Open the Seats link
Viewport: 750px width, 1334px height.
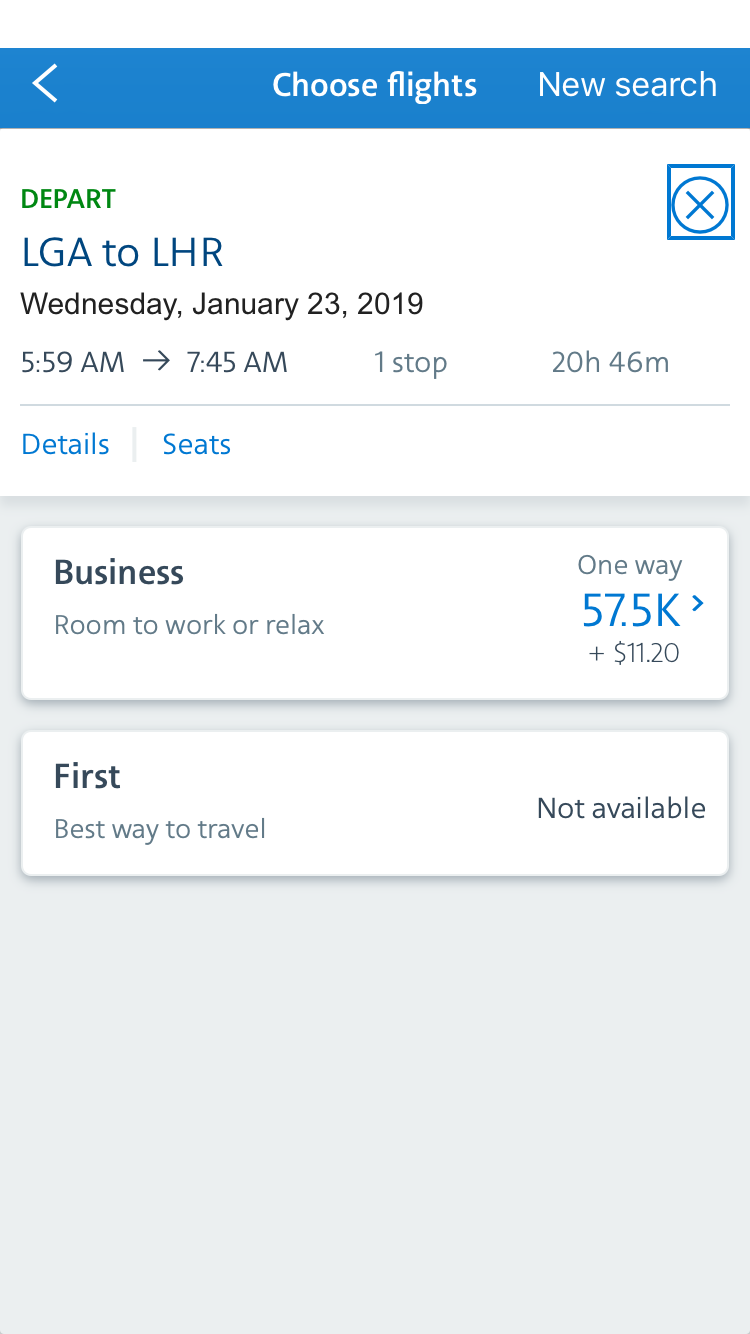point(197,444)
